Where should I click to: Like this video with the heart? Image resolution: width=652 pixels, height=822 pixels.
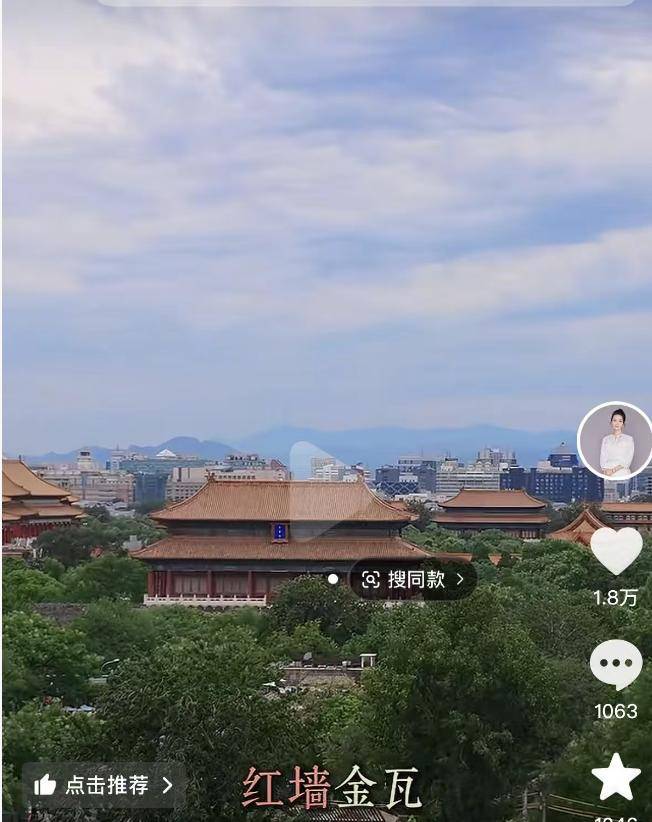[616, 551]
